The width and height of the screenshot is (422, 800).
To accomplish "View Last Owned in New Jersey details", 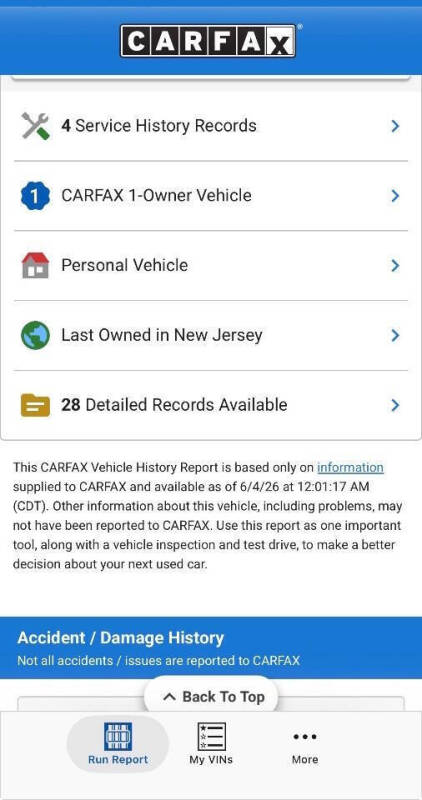I will click(x=211, y=336).
